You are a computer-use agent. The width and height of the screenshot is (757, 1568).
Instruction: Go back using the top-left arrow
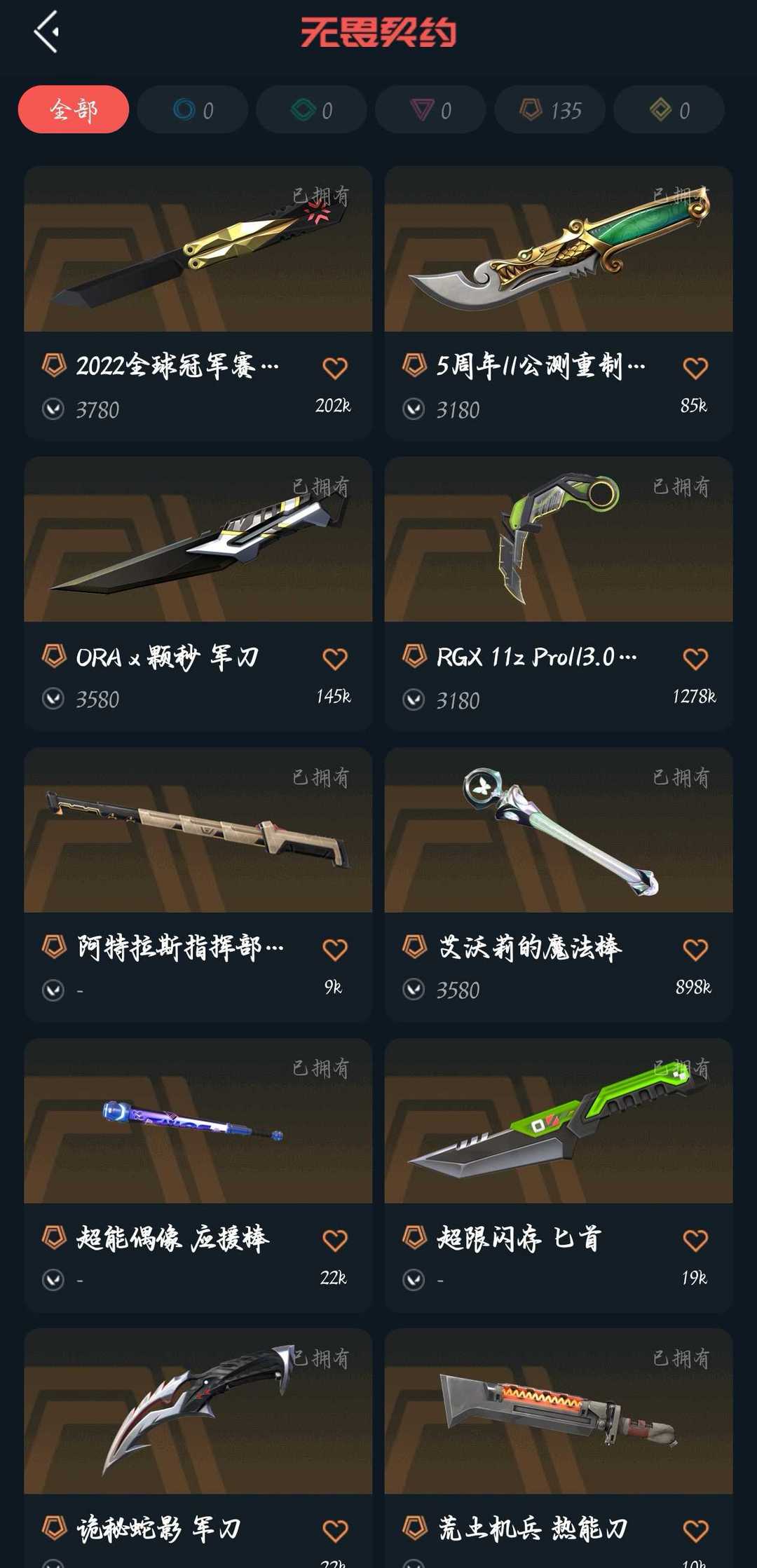[x=46, y=32]
